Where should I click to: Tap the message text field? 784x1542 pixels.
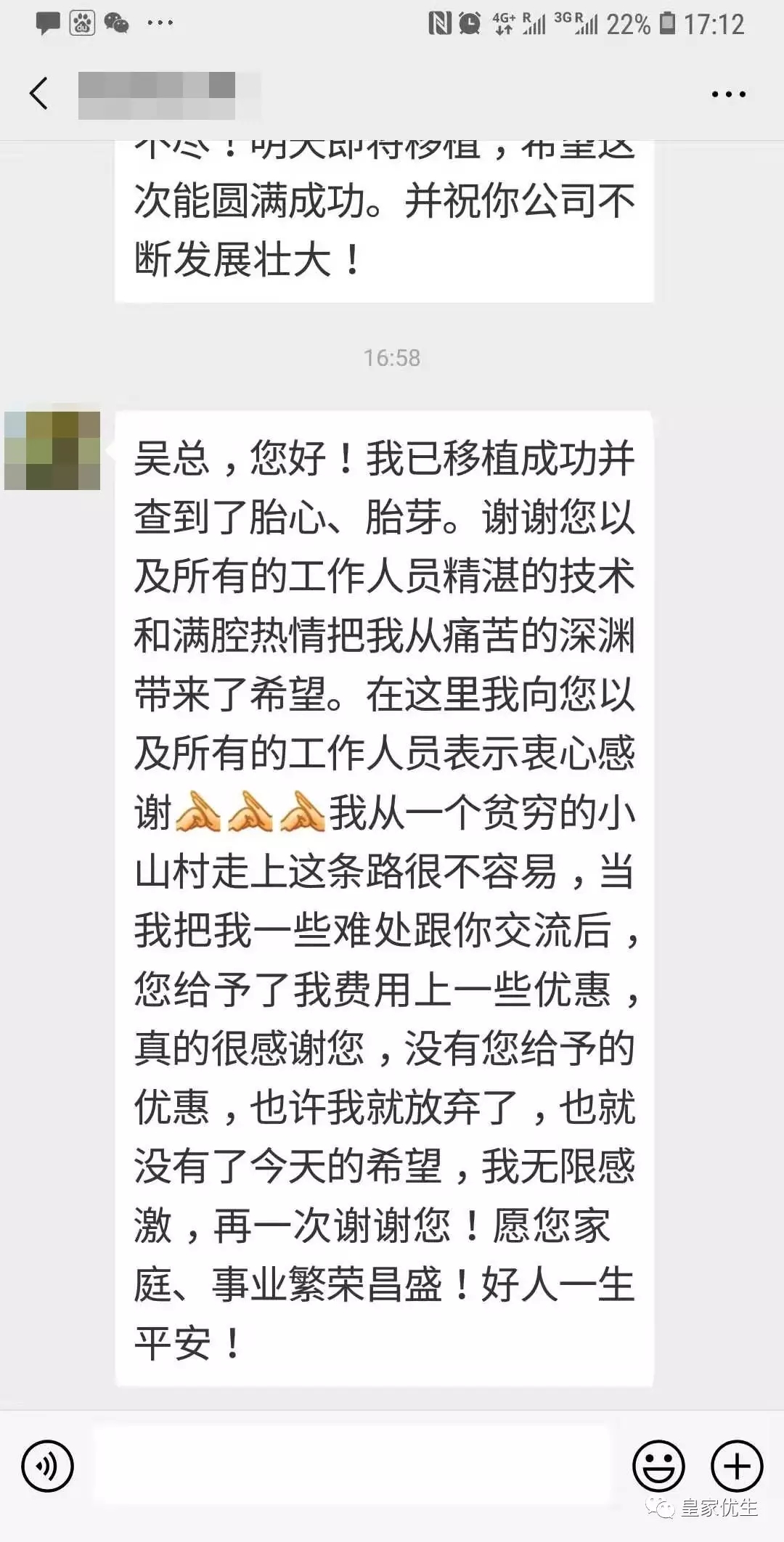point(352,1464)
